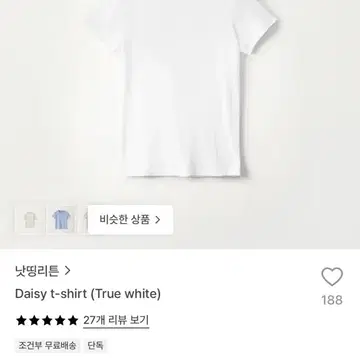View the 27 reviews link
The image size is (360, 360).
pos(116,321)
